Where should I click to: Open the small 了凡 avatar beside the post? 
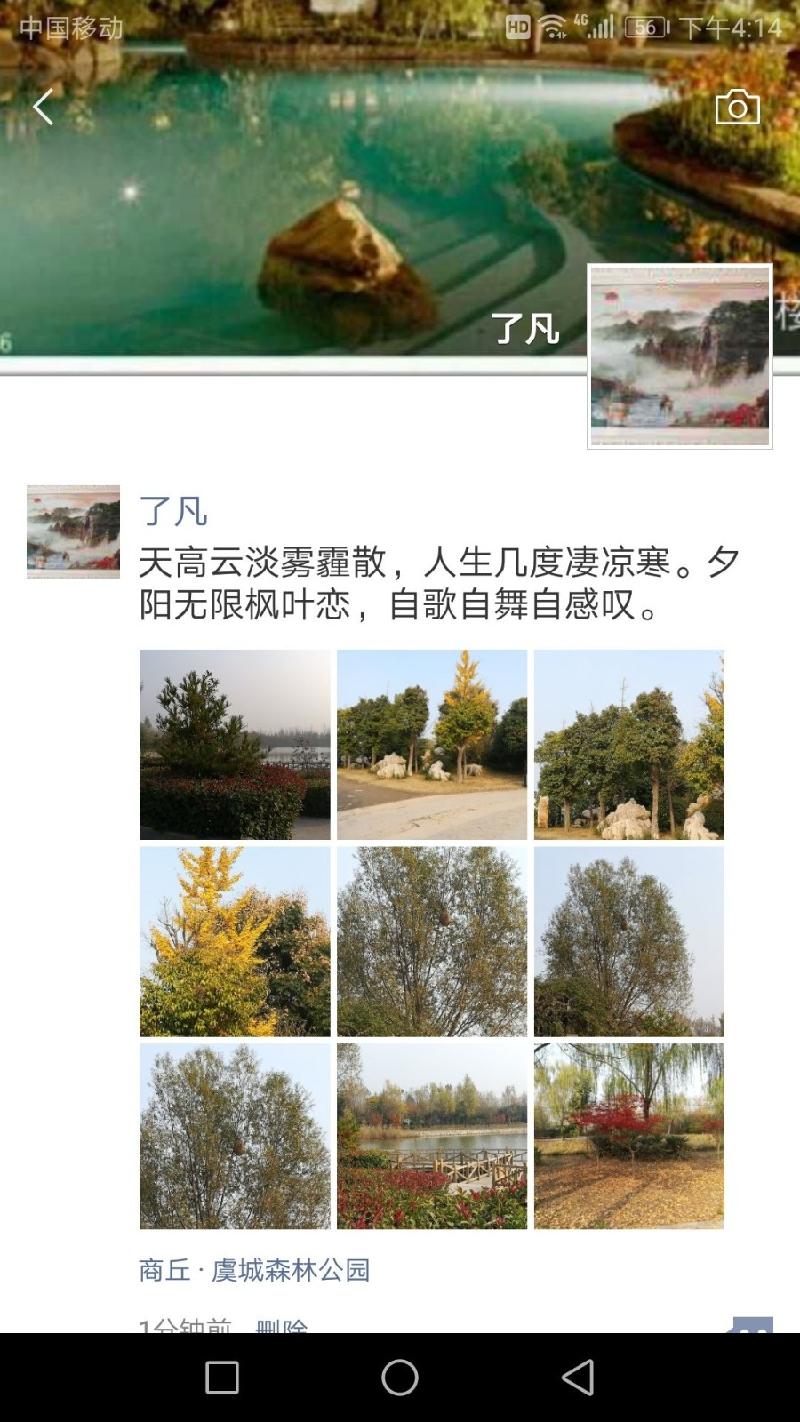click(x=73, y=532)
